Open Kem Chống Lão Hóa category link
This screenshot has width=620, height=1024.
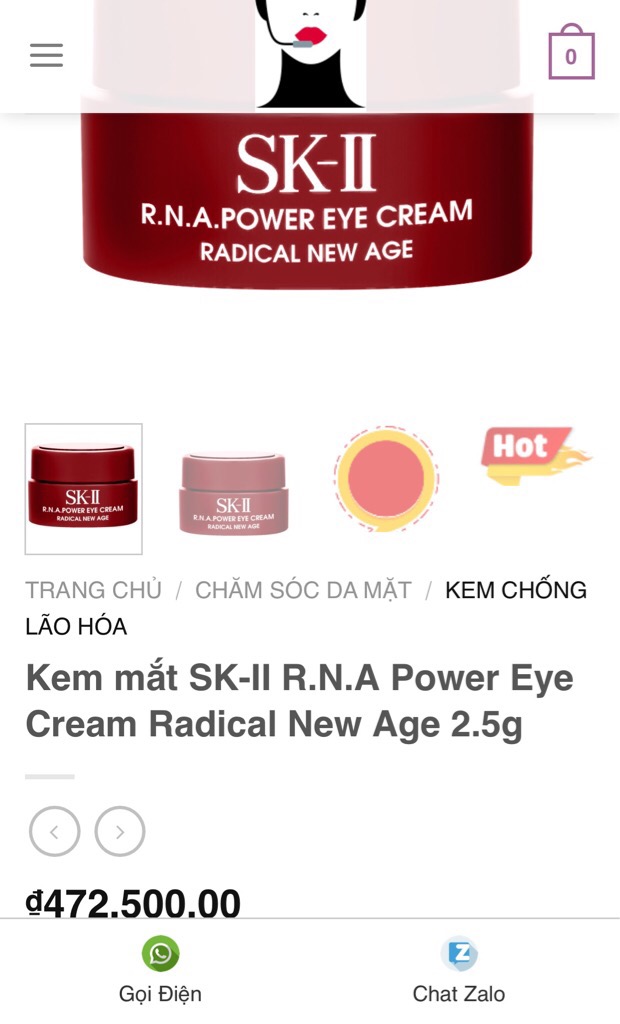click(306, 608)
